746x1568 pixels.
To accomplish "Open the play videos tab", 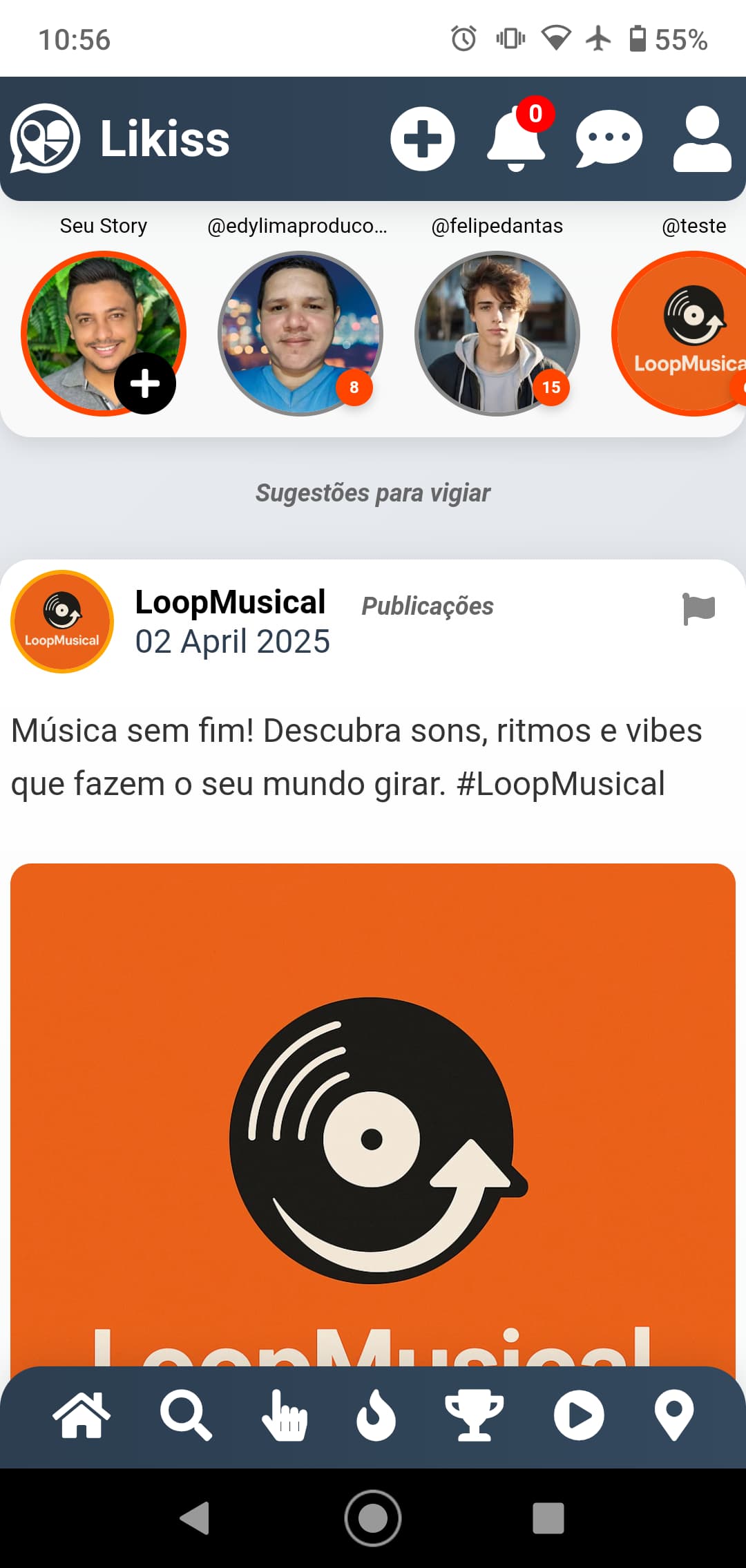I will point(579,1415).
